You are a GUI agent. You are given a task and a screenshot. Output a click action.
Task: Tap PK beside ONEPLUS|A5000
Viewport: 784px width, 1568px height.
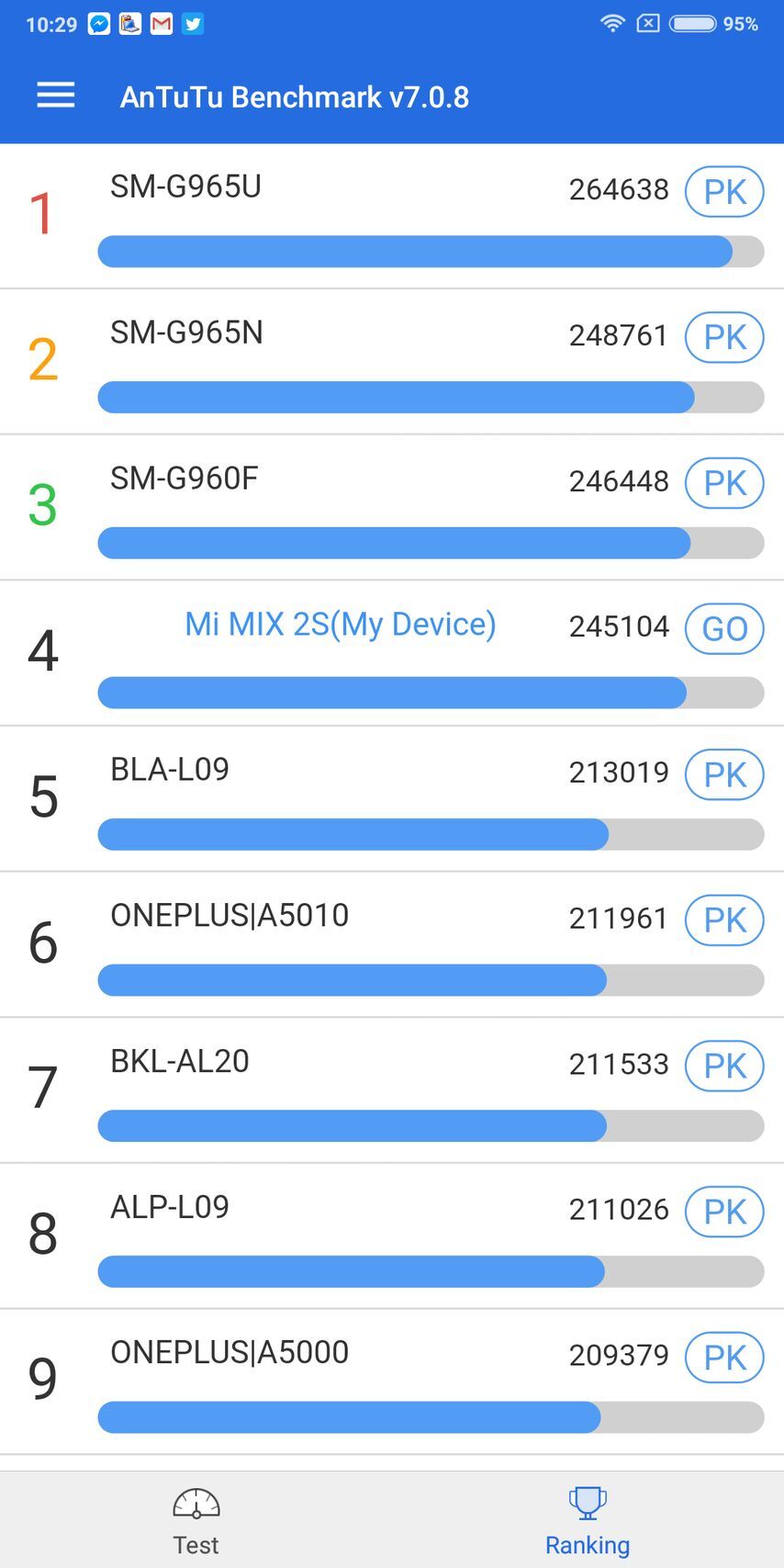tap(724, 1357)
